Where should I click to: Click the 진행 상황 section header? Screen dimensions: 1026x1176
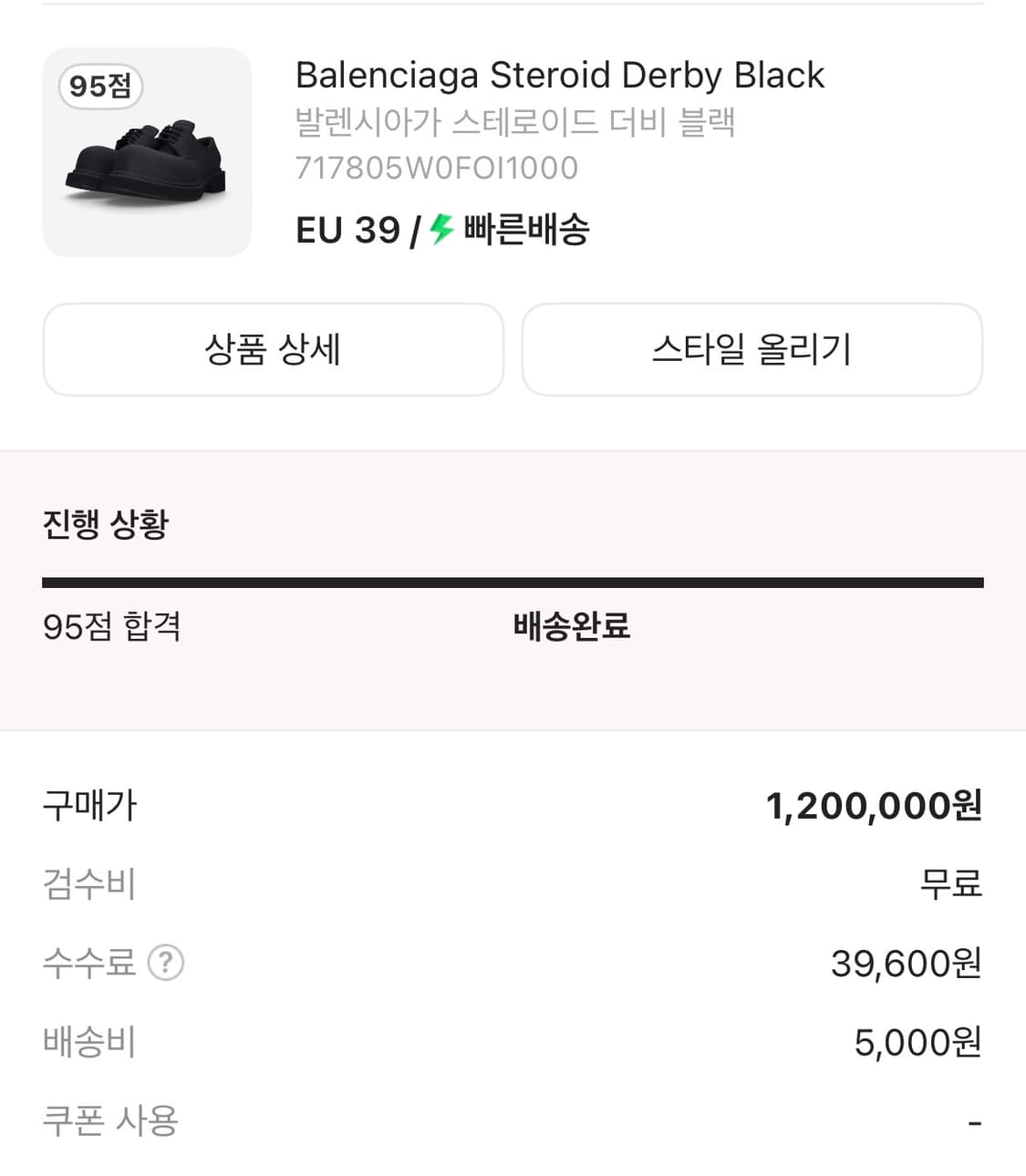pos(107,523)
